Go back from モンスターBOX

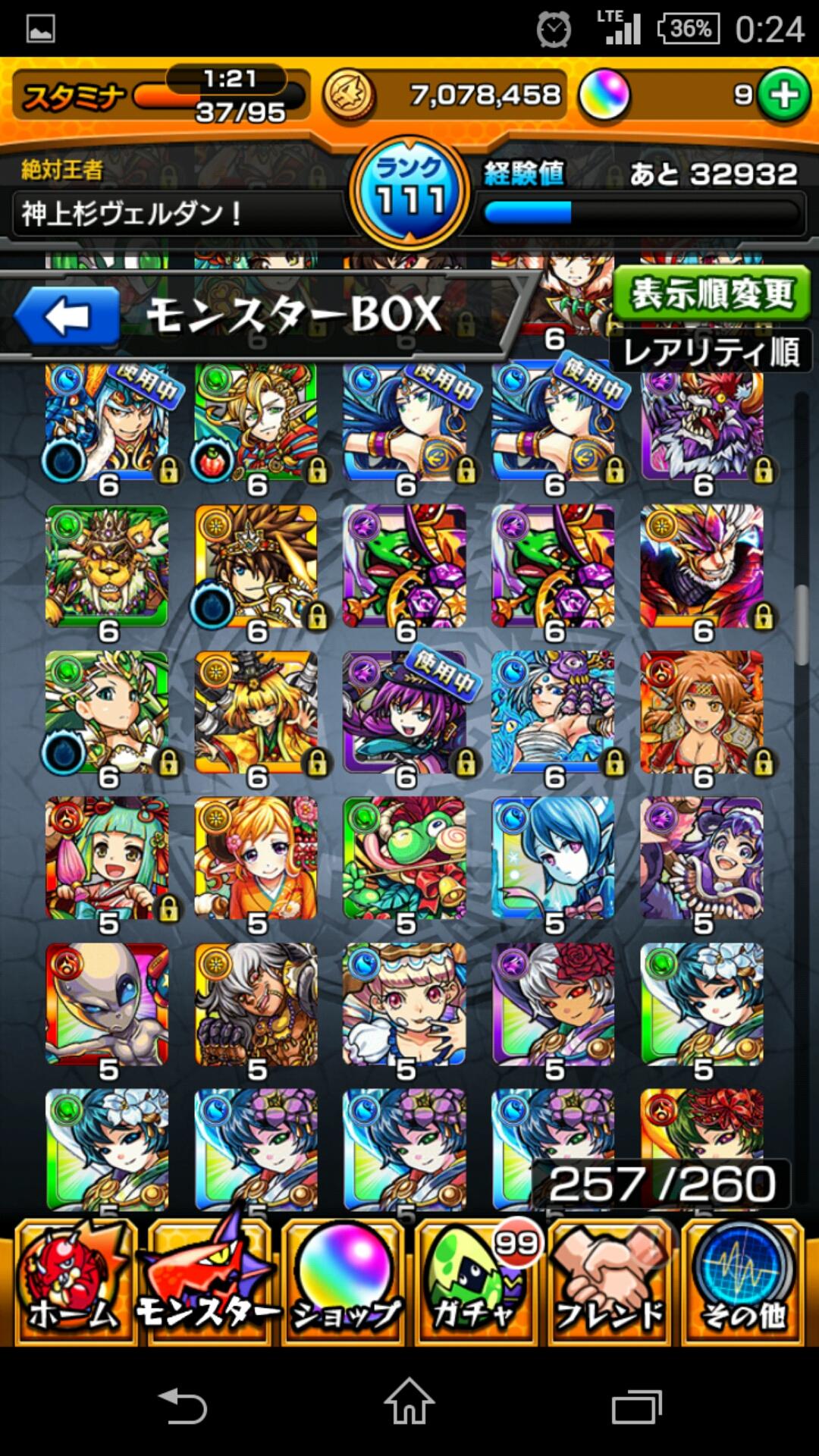pyautogui.click(x=67, y=316)
